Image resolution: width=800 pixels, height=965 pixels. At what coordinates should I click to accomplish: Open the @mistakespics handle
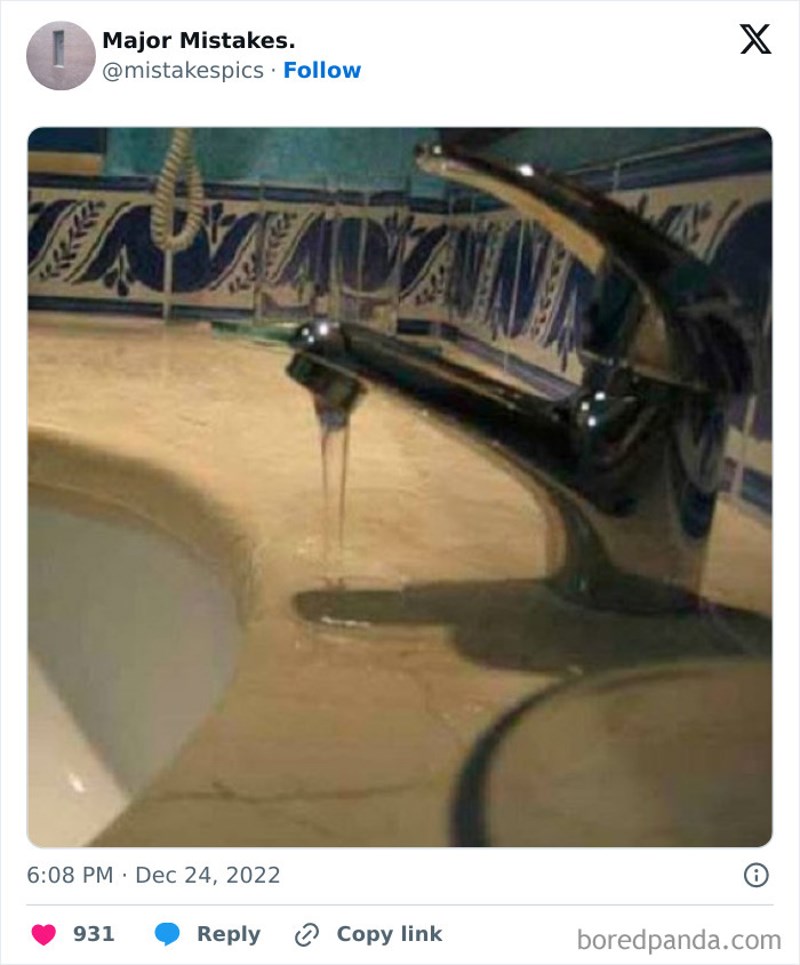pos(183,70)
